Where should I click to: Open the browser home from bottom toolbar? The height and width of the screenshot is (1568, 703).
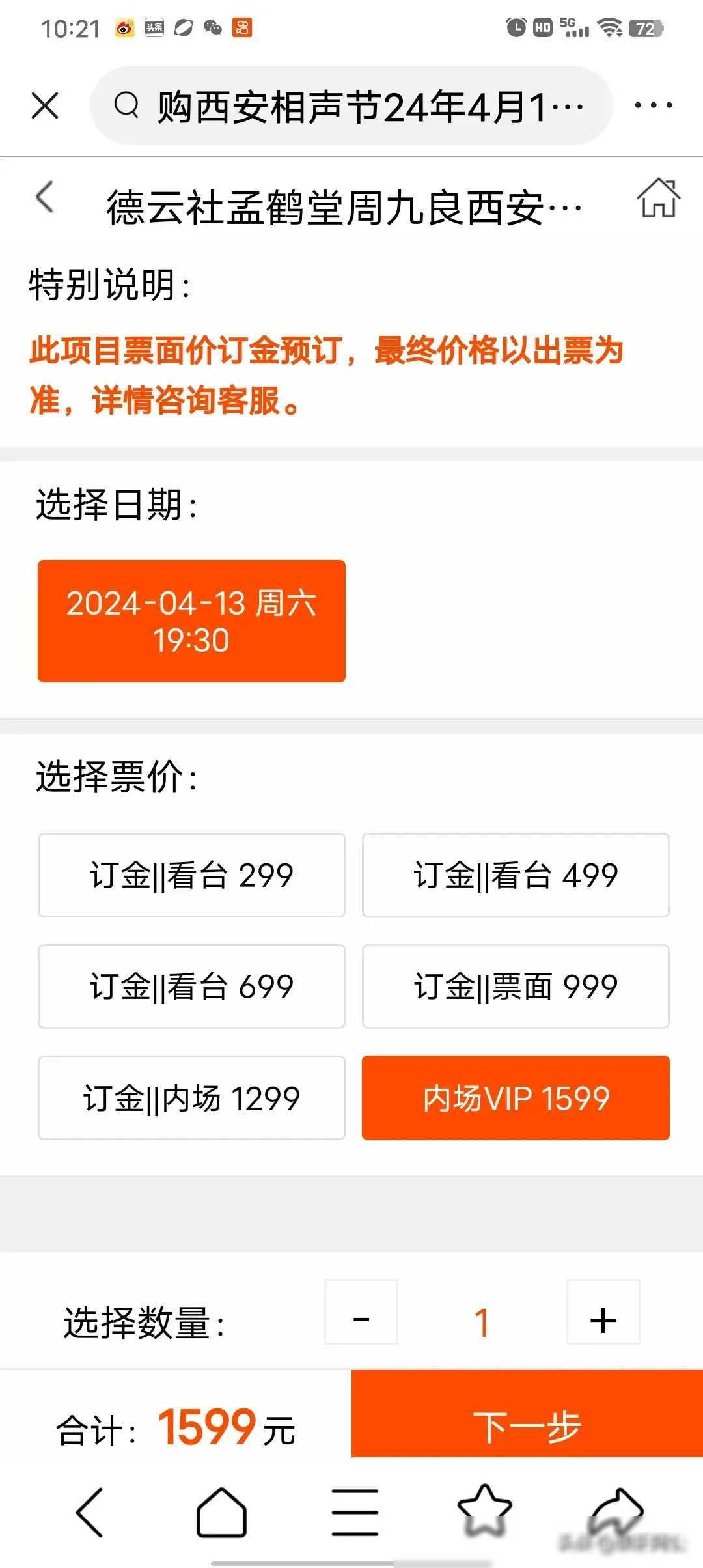[221, 1512]
